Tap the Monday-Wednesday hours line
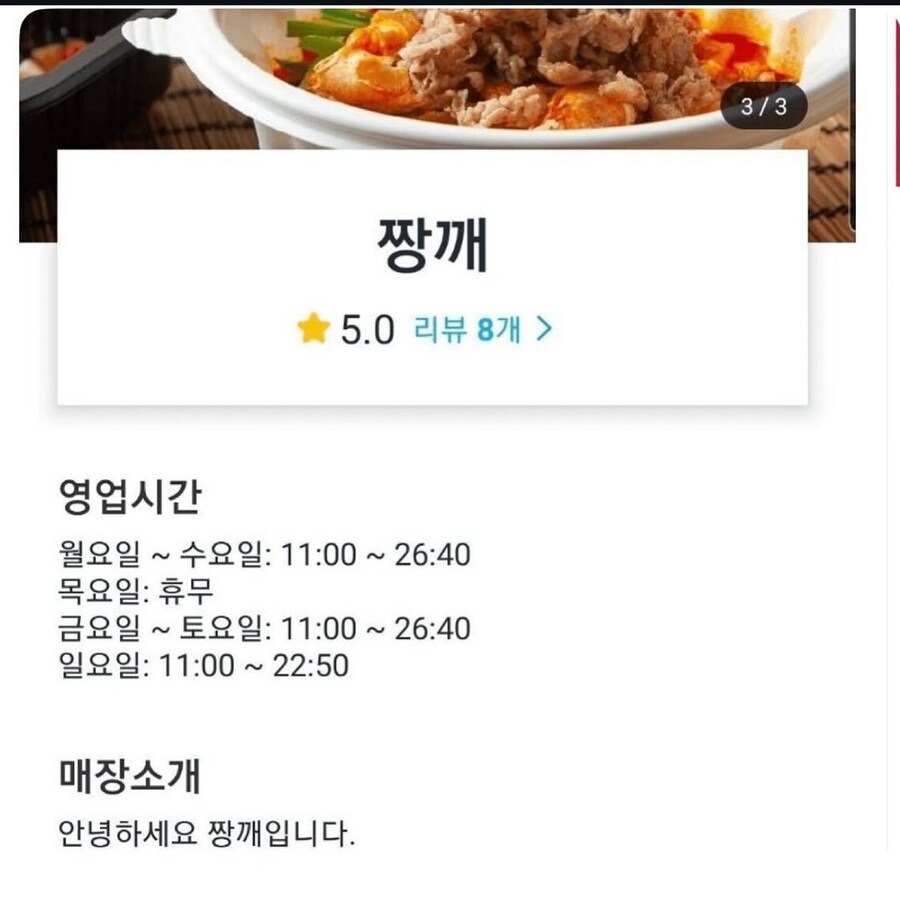Image resolution: width=900 pixels, height=904 pixels. click(263, 551)
